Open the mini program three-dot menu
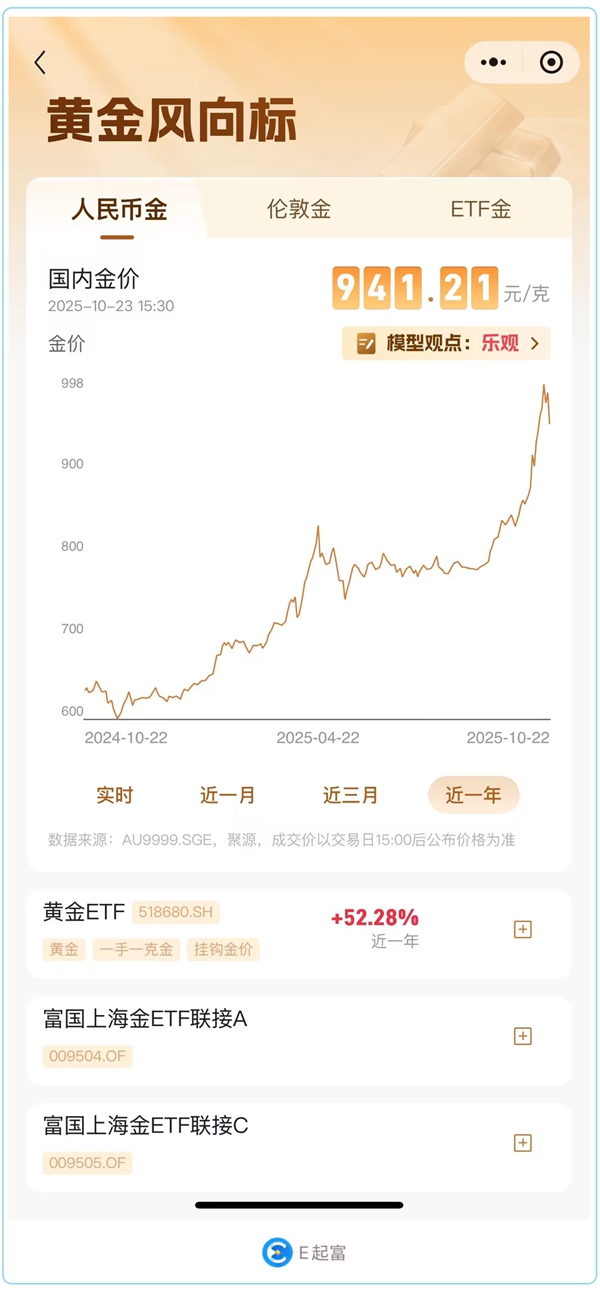600x1292 pixels. (493, 63)
